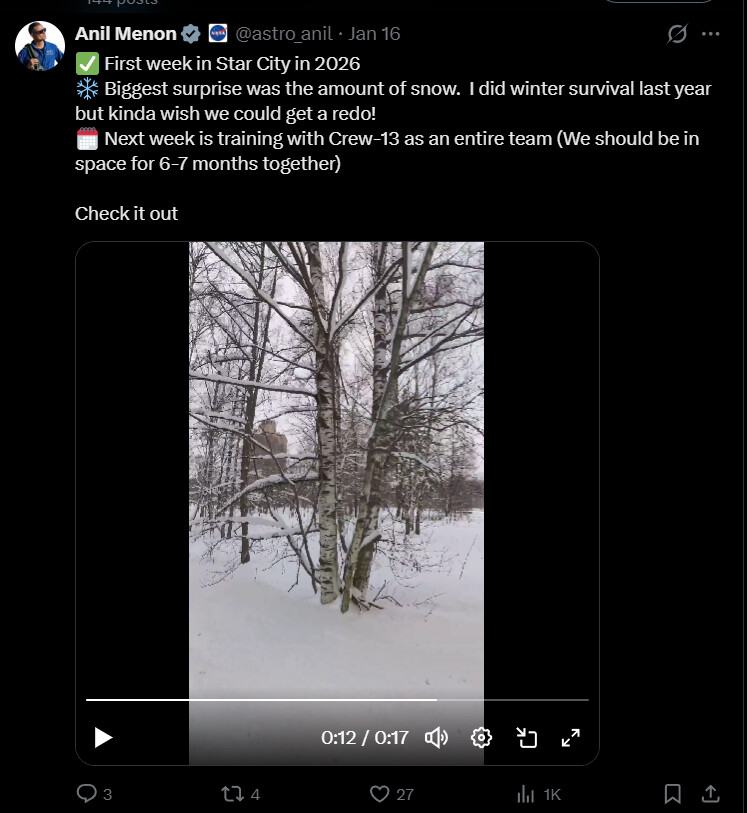View post analytics showing 1K views
The image size is (747, 813).
(527, 794)
